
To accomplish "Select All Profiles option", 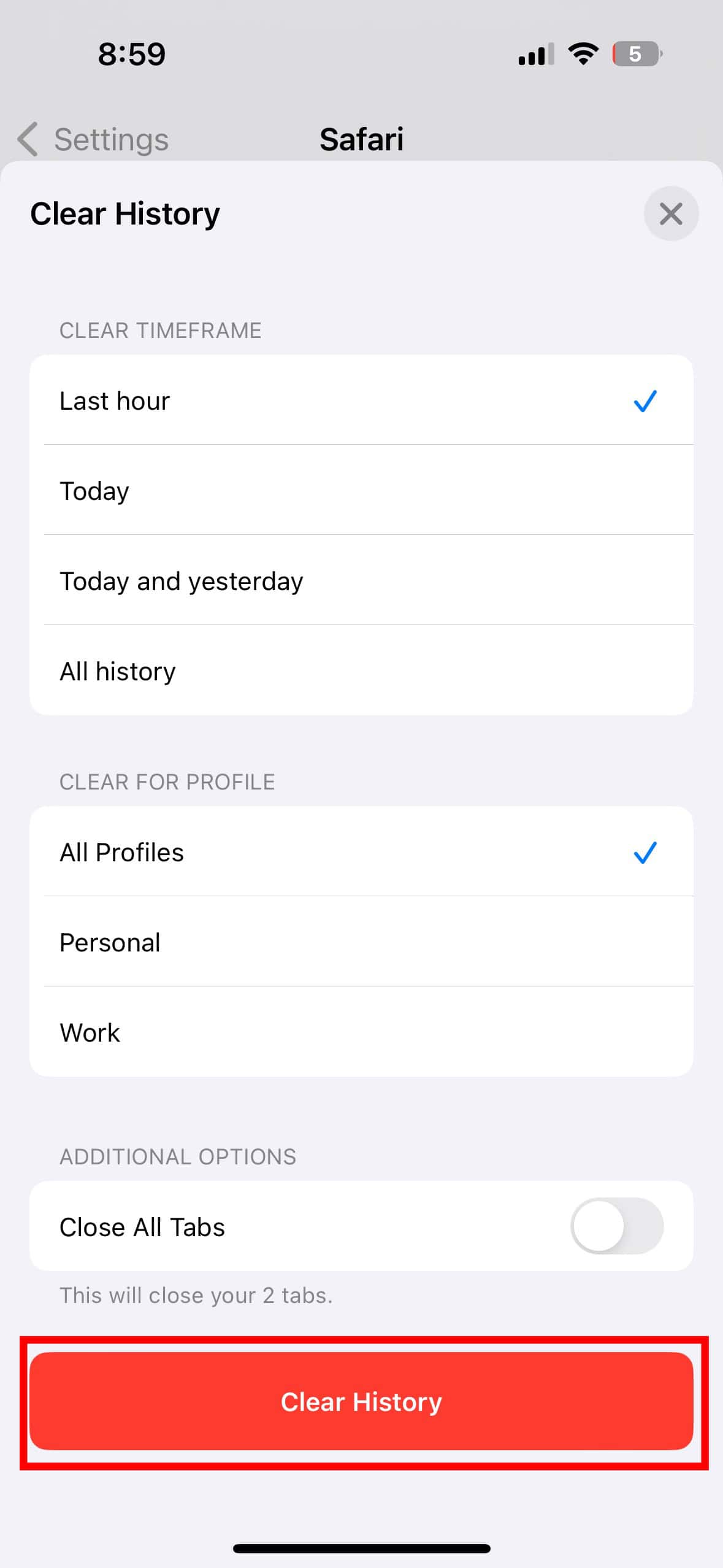I will click(x=361, y=852).
